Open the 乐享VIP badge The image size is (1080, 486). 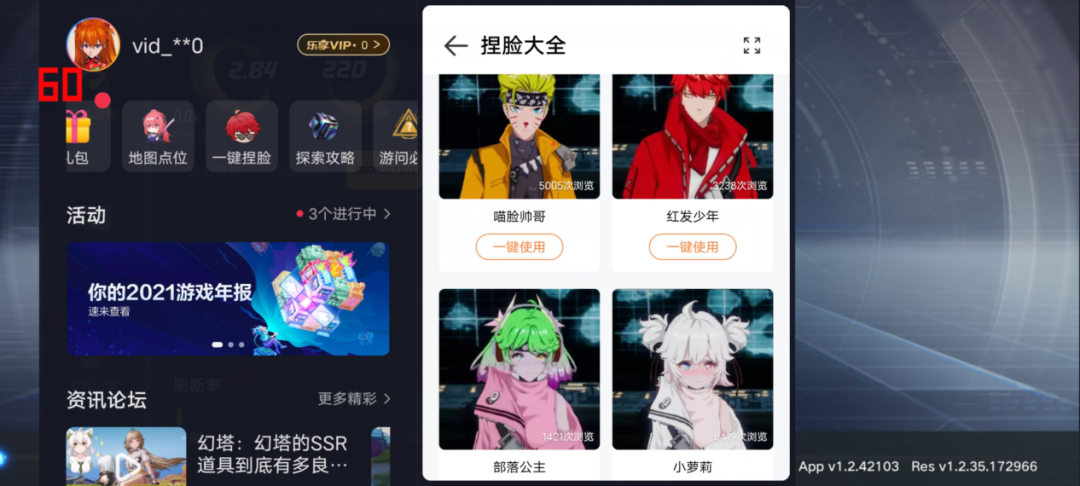343,45
